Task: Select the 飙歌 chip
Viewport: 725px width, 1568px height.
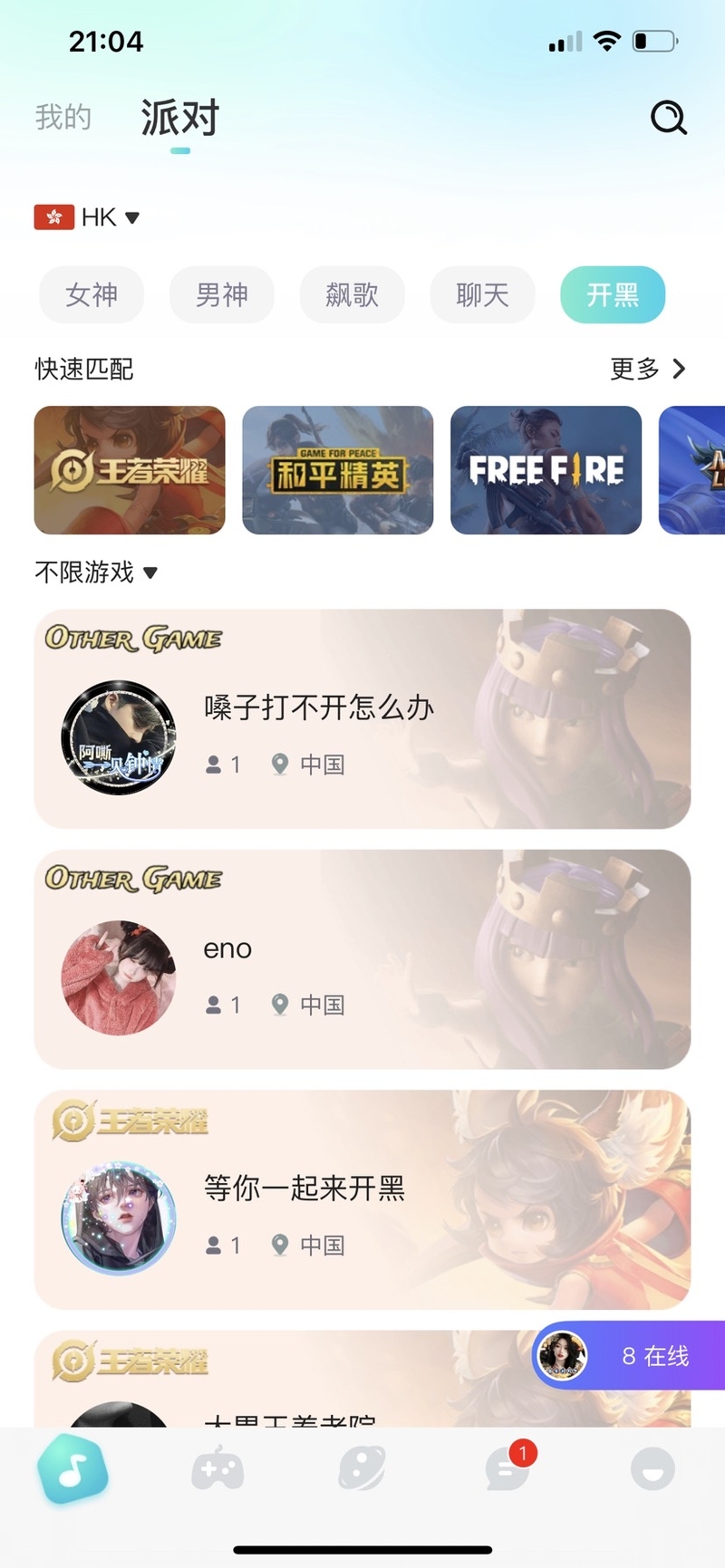Action: (353, 294)
